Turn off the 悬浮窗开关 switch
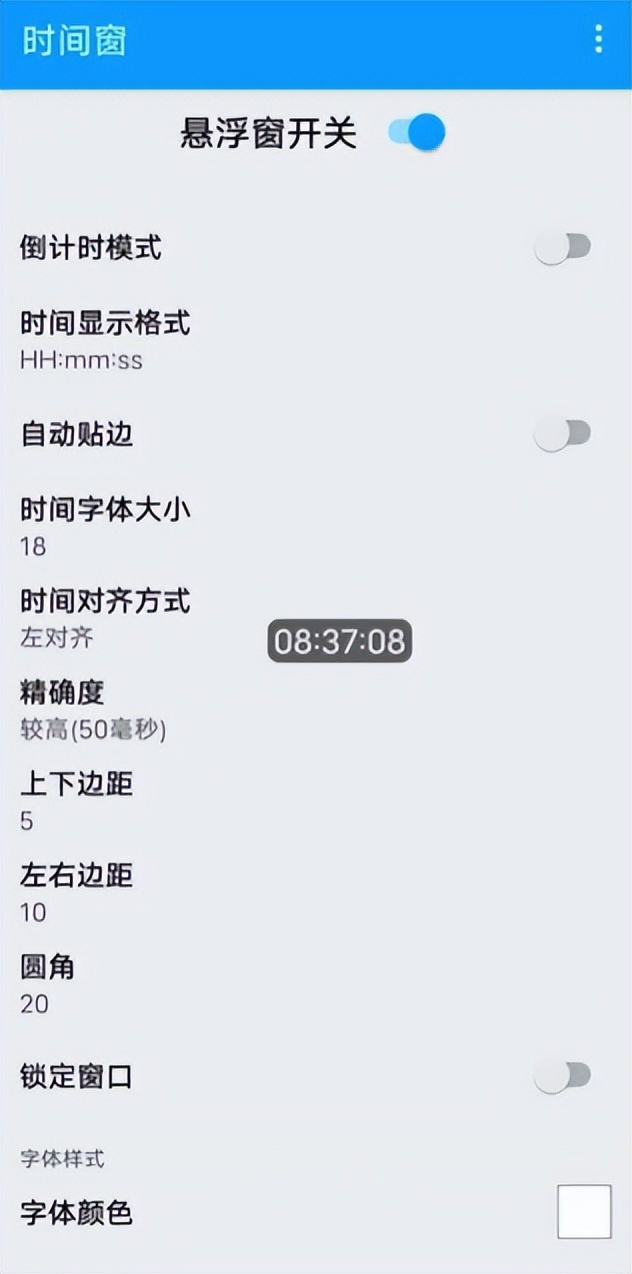This screenshot has width=632, height=1274. 417,132
